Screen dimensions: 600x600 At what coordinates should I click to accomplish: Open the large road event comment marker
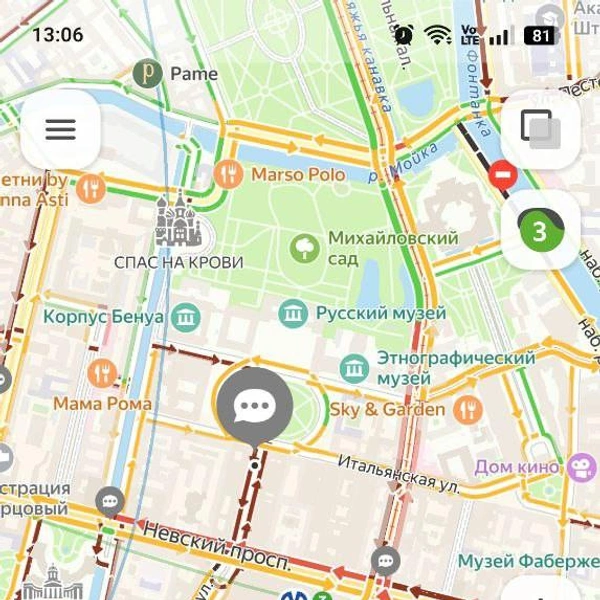[x=255, y=405]
